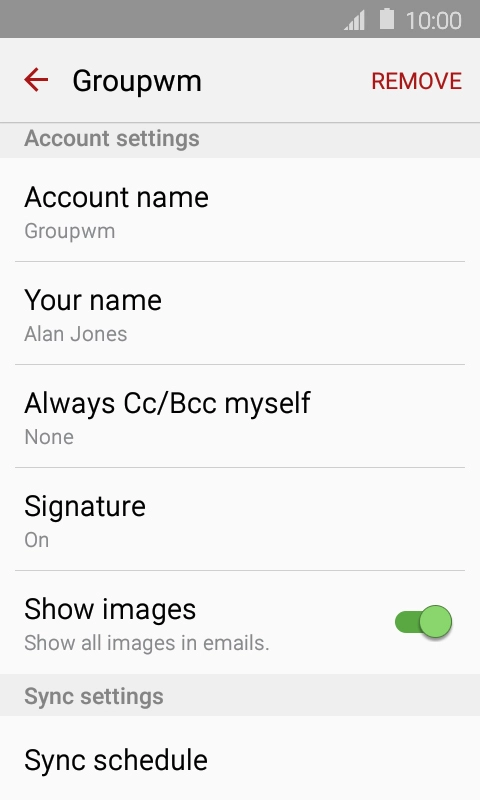
Task: Open Sync schedule settings
Action: (240, 759)
